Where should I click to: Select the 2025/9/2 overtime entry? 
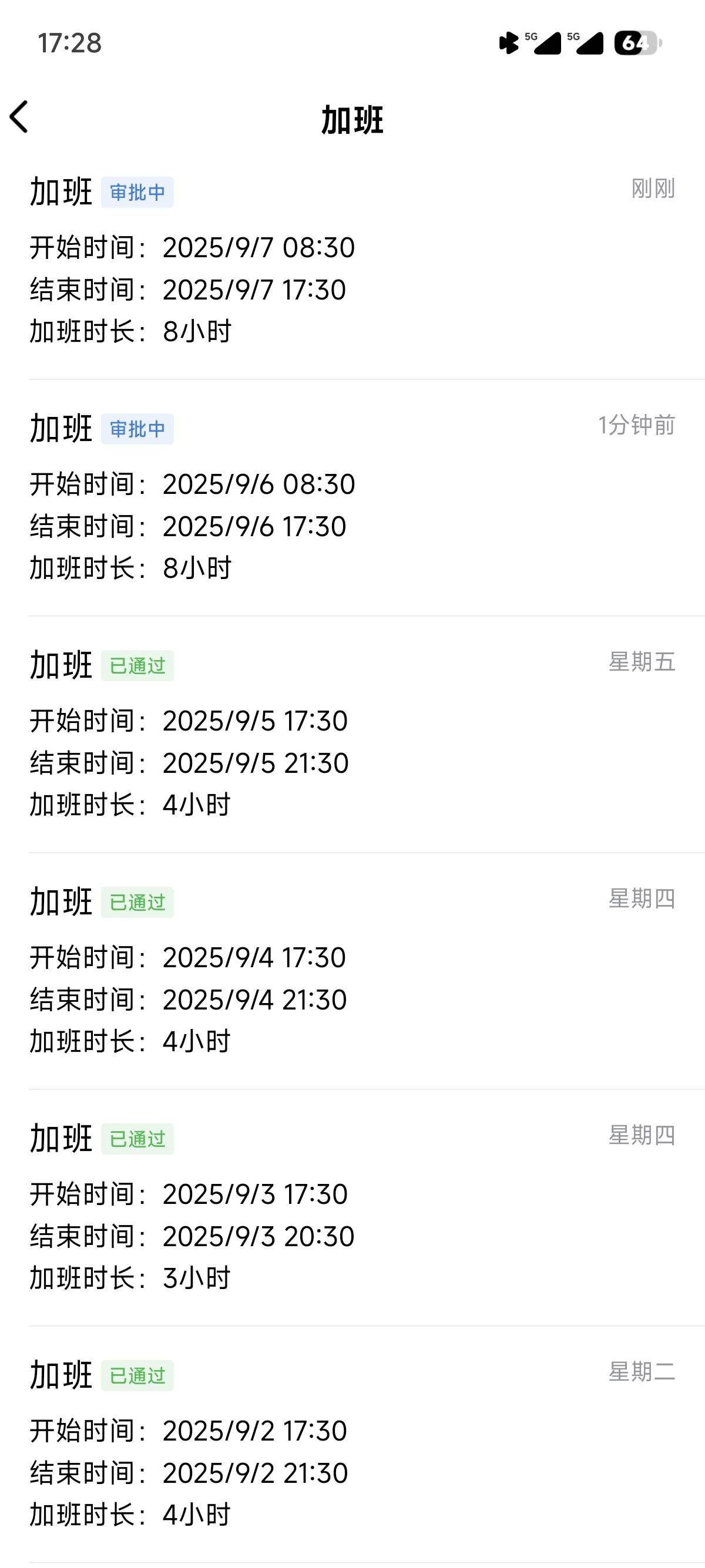[352, 1445]
